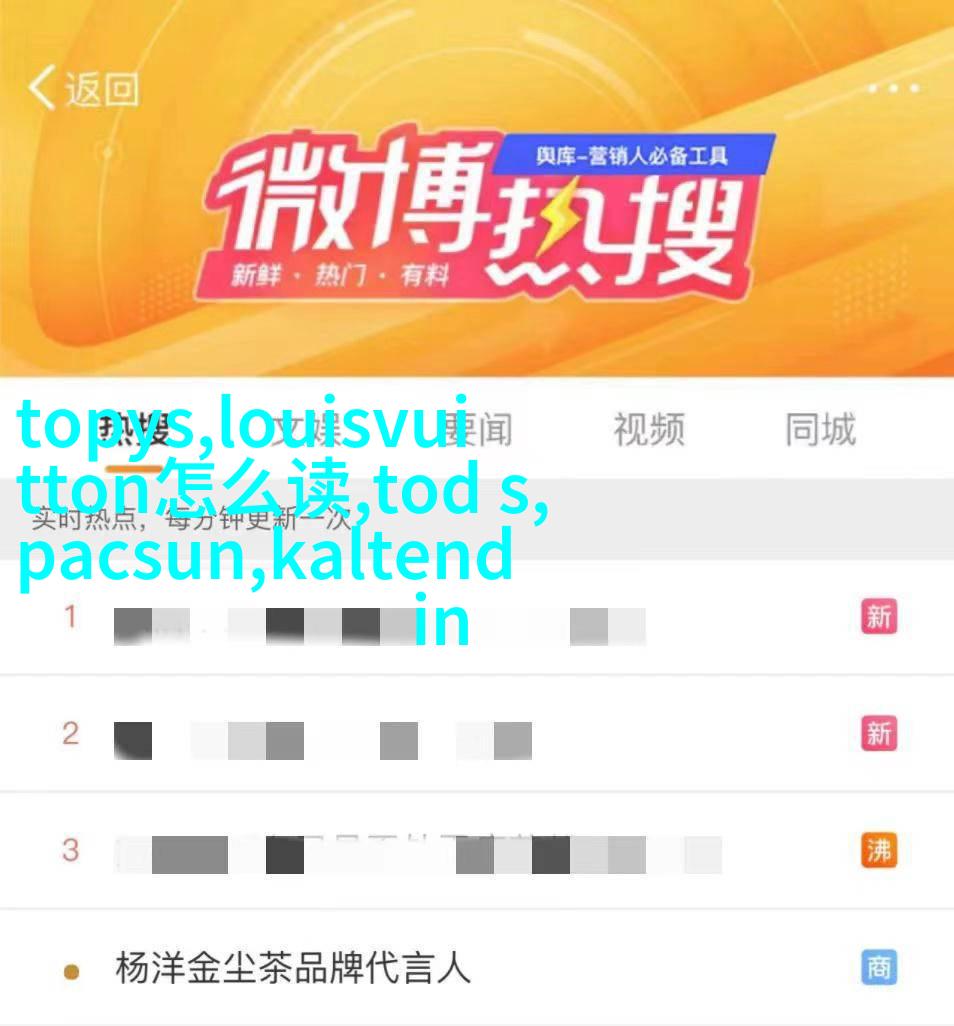Switch to the 同城 tab
The height and width of the screenshot is (1026, 954).
pos(820,430)
